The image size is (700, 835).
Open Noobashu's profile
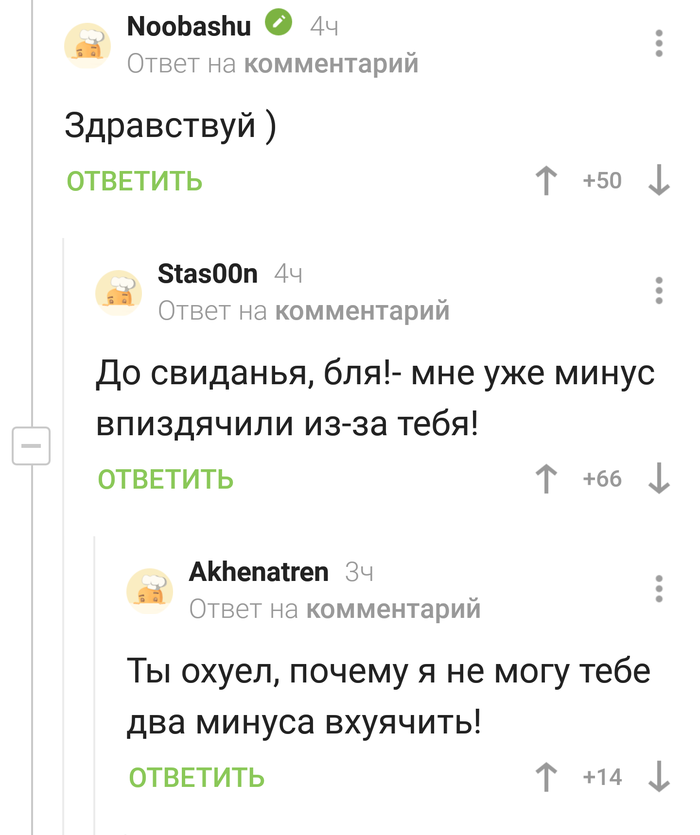(189, 25)
